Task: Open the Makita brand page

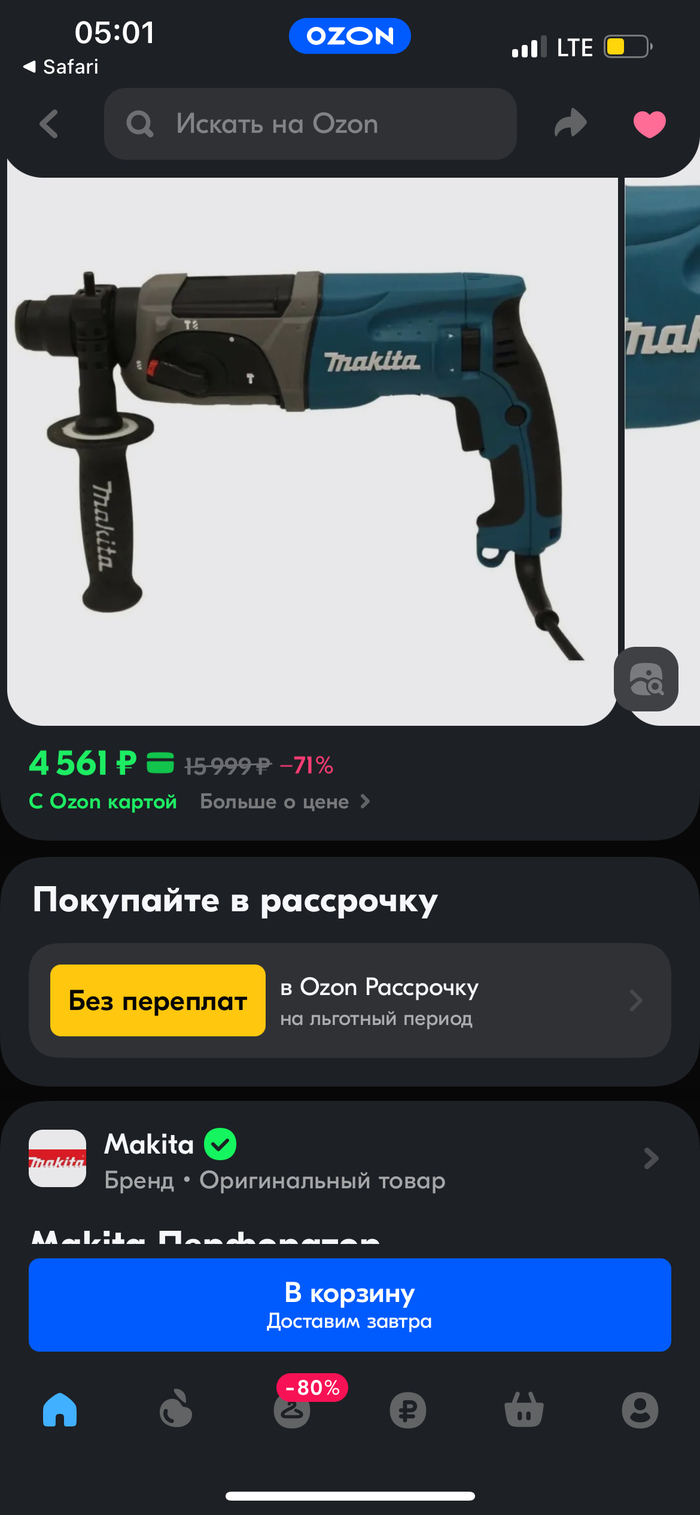Action: pyautogui.click(x=349, y=1159)
